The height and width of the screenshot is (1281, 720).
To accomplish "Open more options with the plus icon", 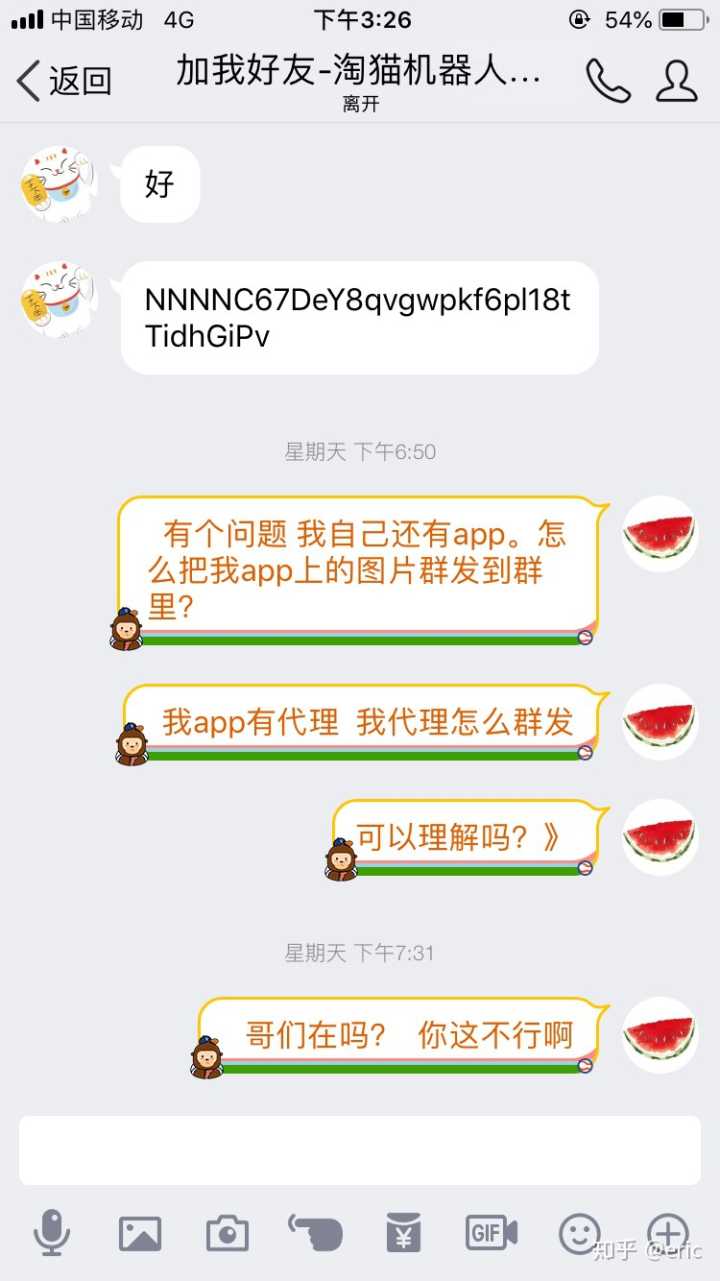I will click(x=667, y=1233).
